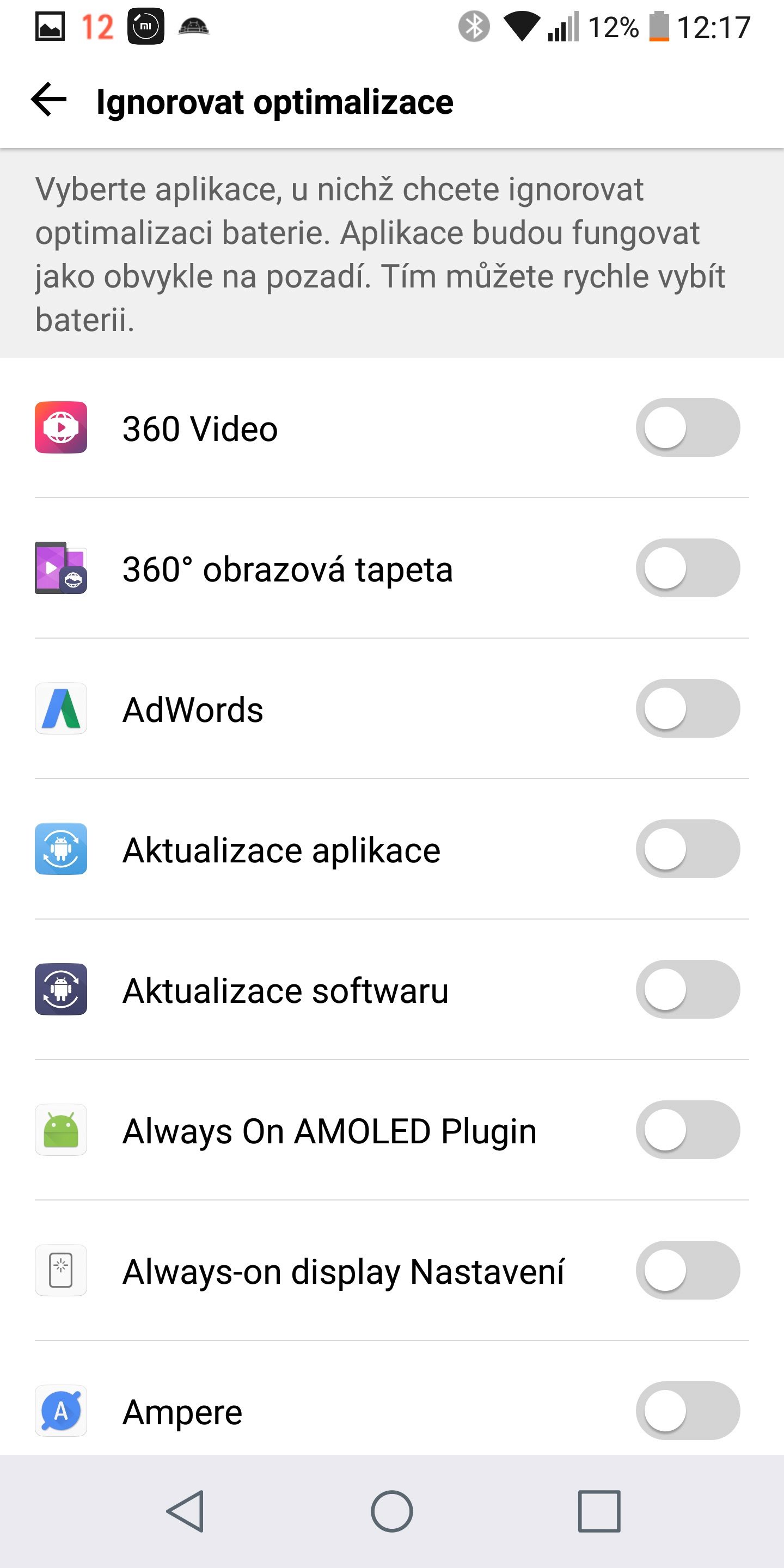Open the recent apps overview
Screen dimensions: 784x1568
599,1511
